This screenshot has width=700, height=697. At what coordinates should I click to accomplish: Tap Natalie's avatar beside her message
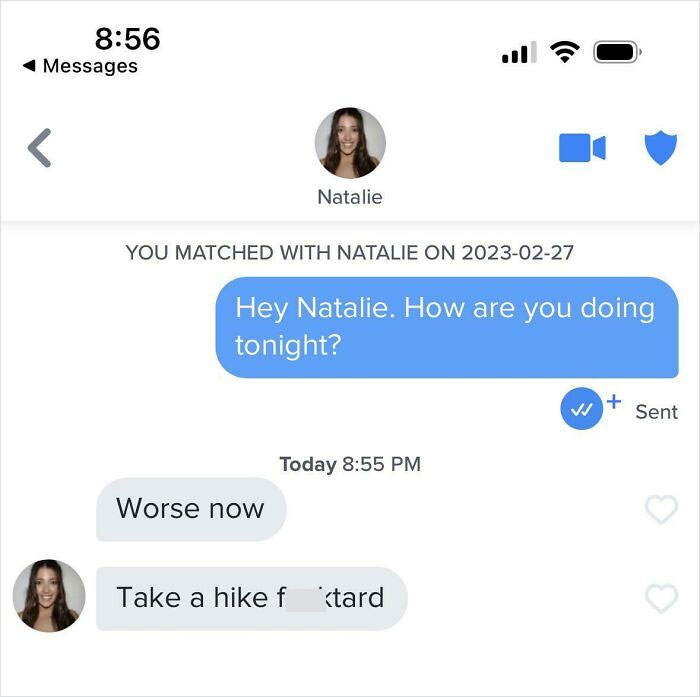(49, 596)
